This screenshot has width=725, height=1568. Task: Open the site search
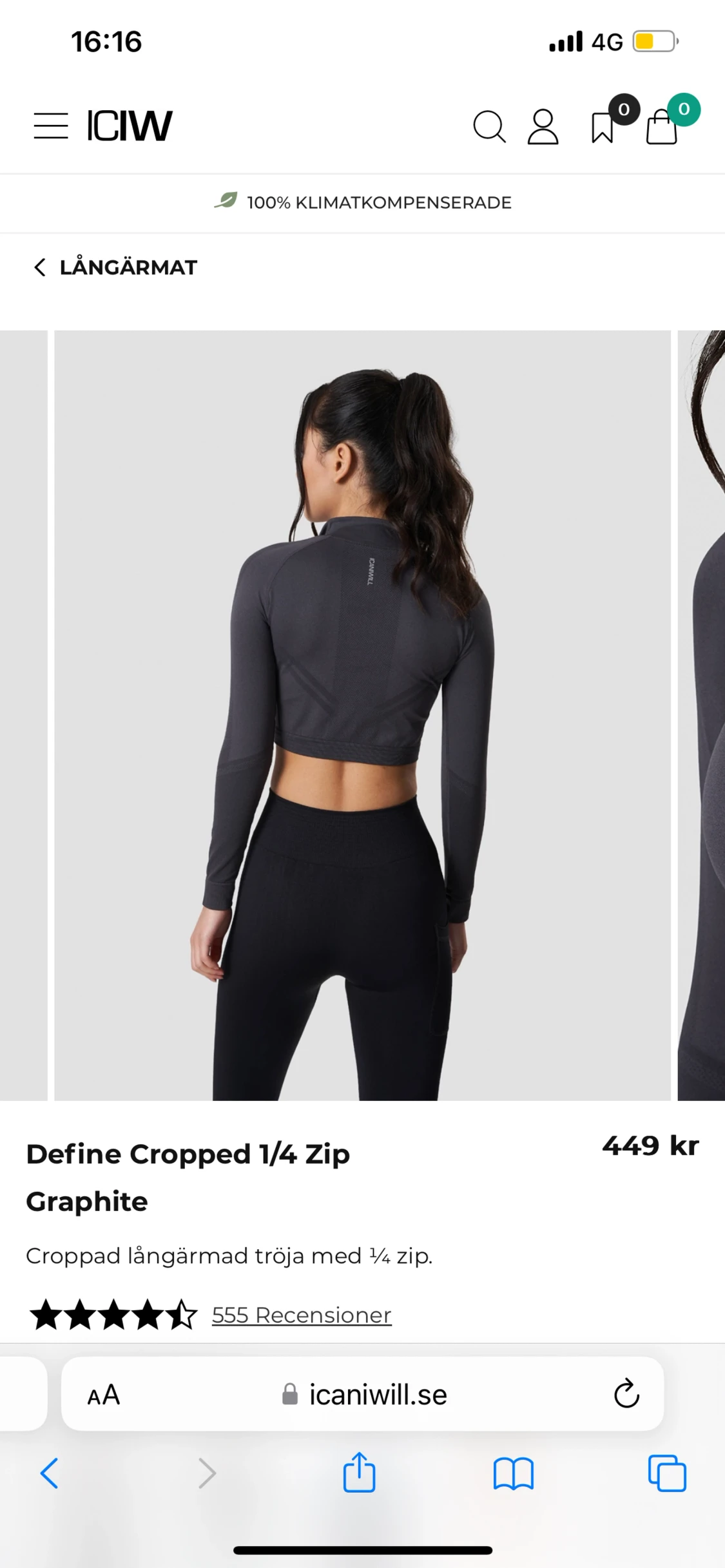489,126
